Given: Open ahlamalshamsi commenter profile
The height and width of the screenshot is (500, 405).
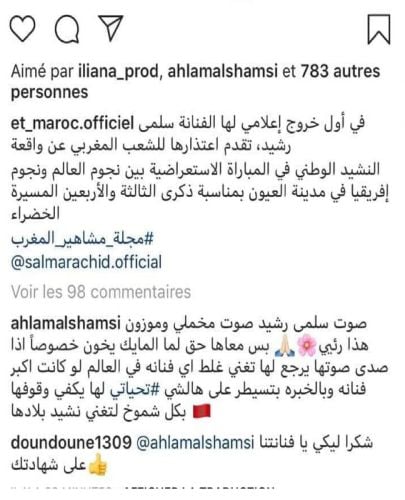Looking at the screenshot, I should point(66,324).
